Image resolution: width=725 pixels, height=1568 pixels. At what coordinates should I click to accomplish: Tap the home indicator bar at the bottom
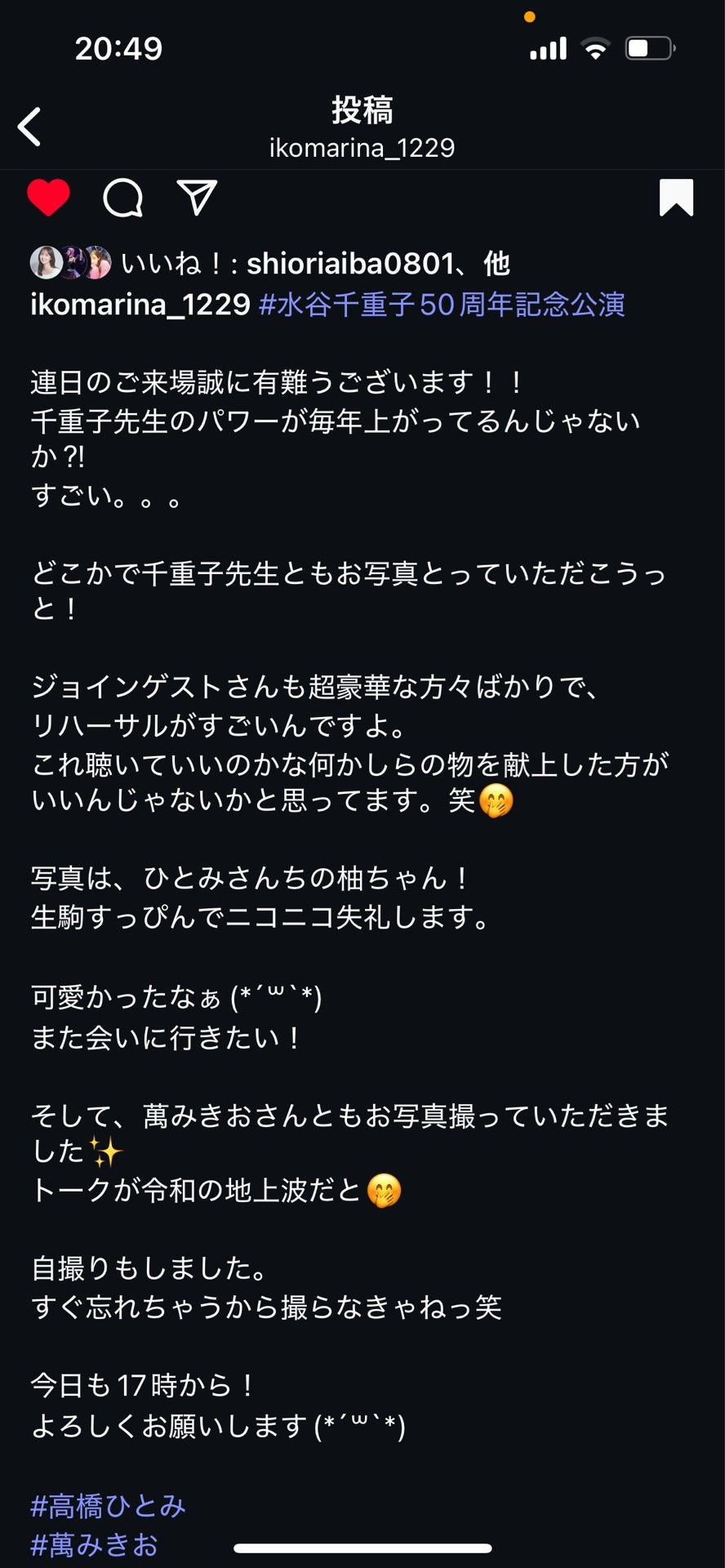(362, 1549)
